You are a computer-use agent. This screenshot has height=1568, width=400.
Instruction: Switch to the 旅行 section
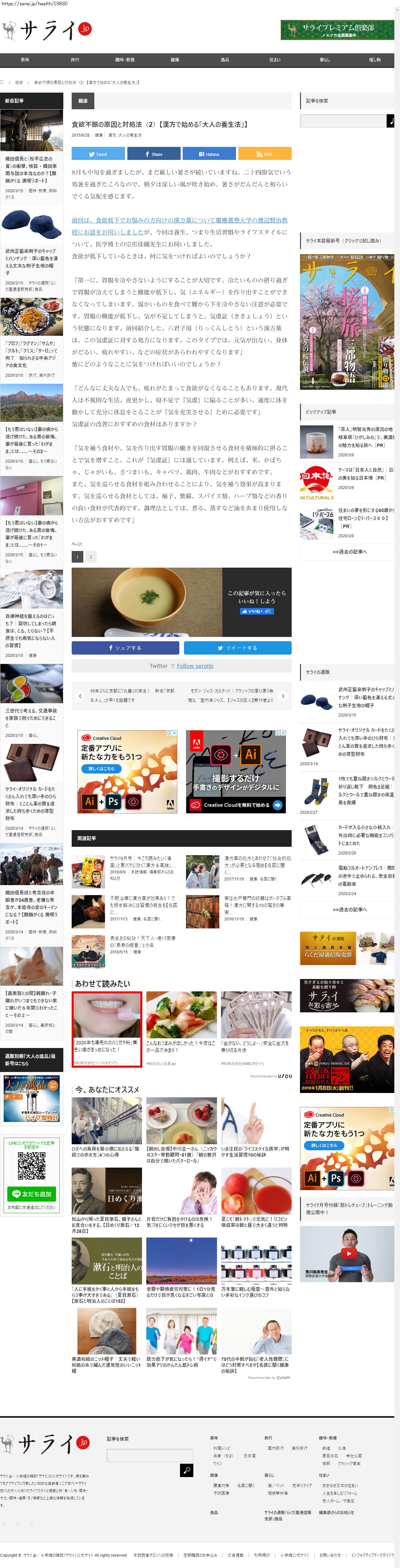(75, 60)
